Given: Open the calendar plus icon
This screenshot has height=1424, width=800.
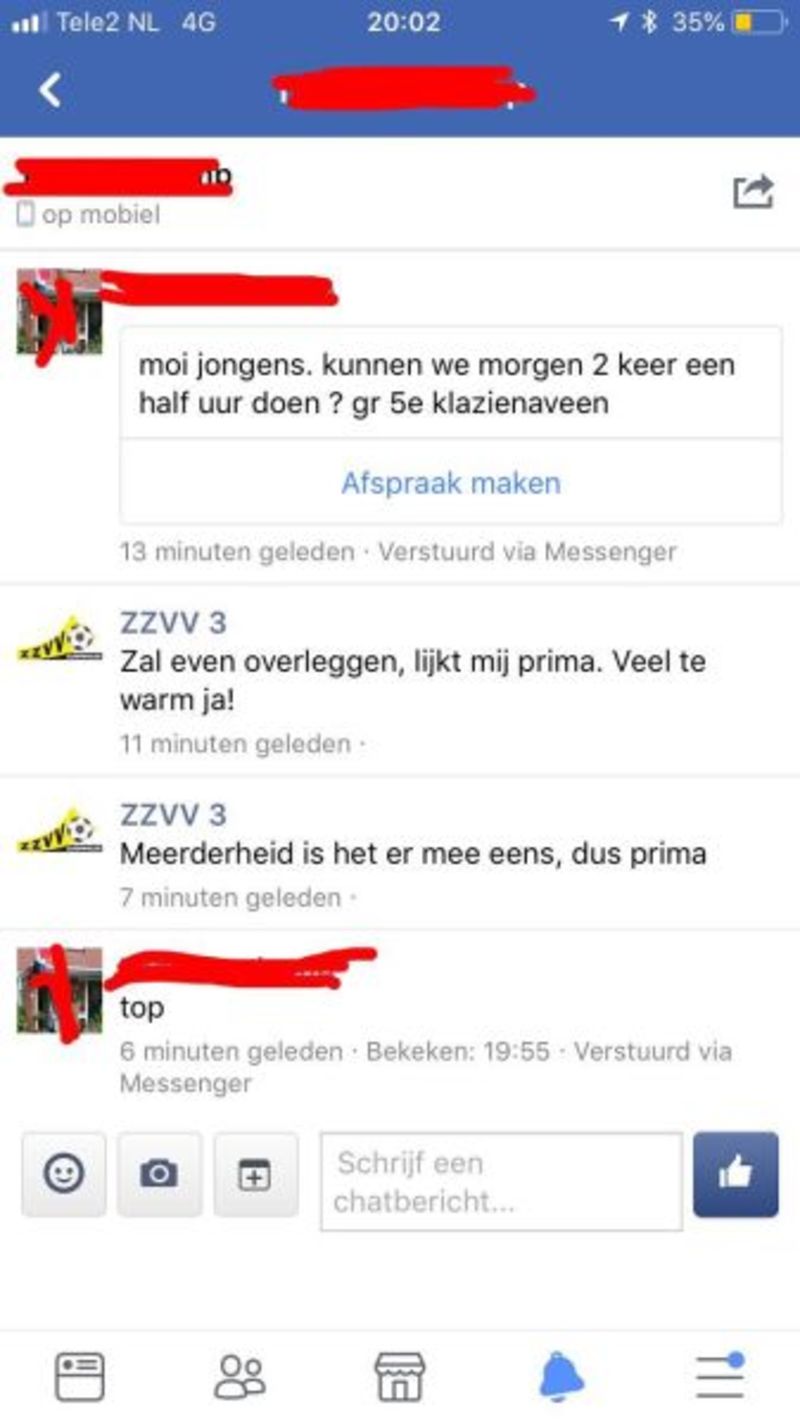Looking at the screenshot, I should coord(255,1174).
